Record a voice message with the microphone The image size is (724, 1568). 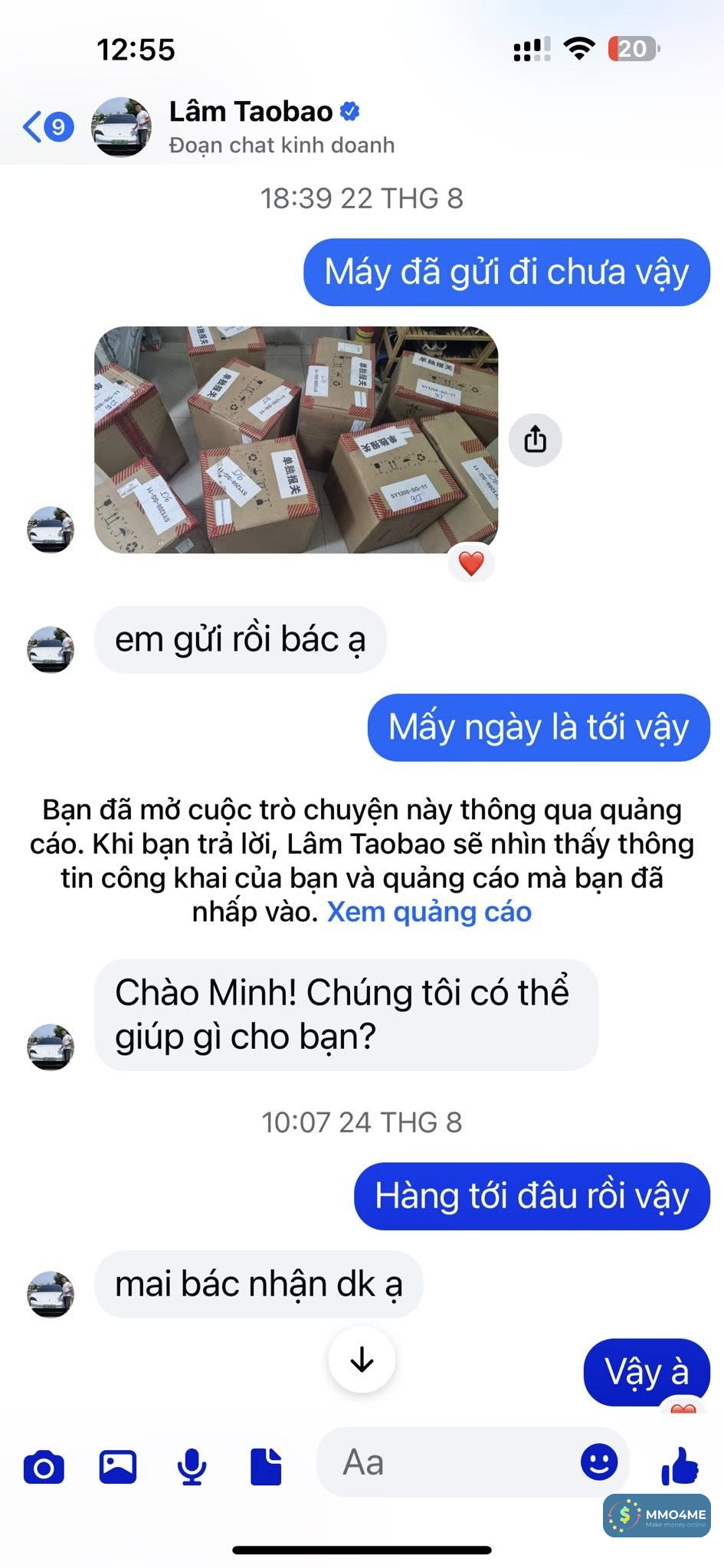click(192, 1467)
